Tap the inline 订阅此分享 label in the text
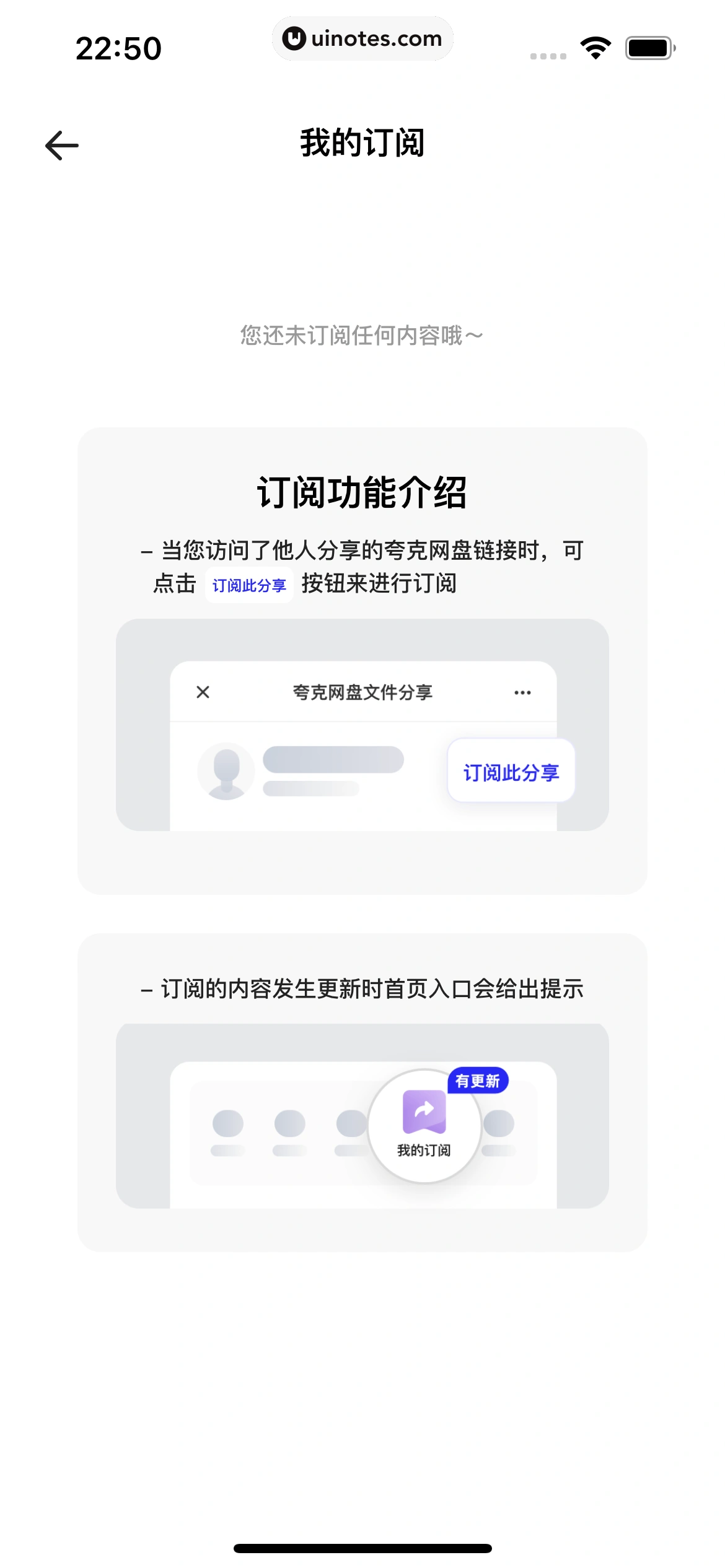 coord(249,583)
